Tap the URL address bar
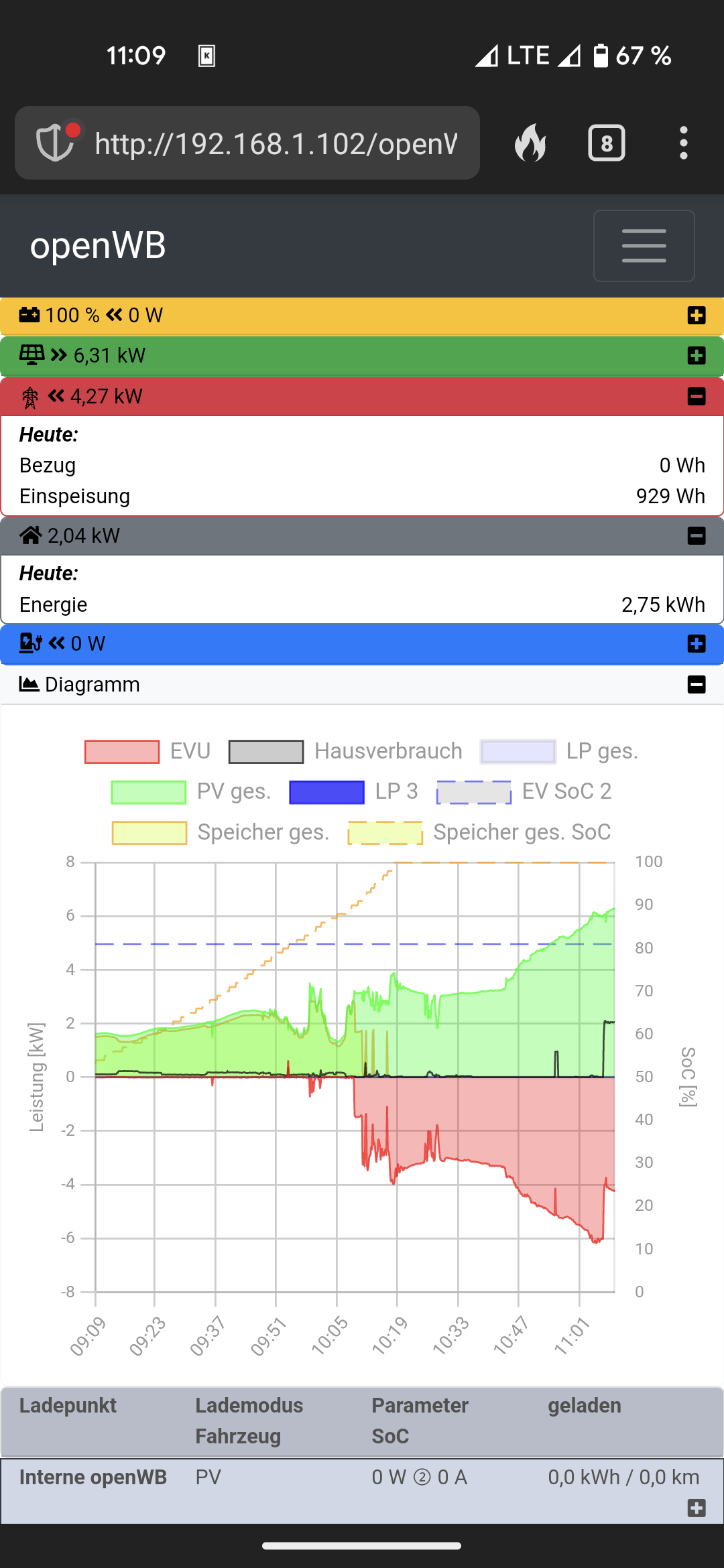This screenshot has height=1568, width=724. pyautogui.click(x=275, y=143)
